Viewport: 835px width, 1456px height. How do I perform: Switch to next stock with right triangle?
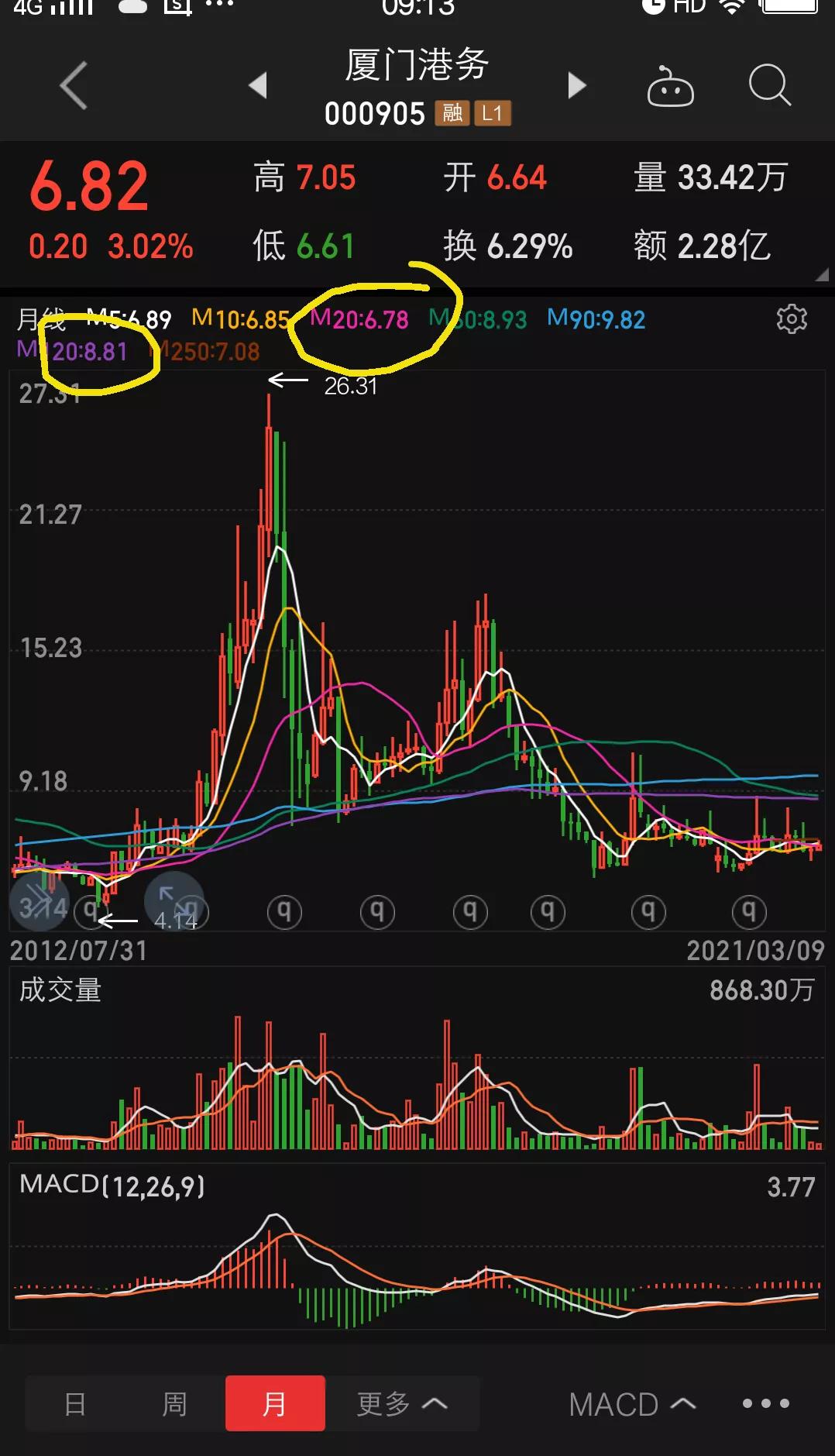click(576, 85)
